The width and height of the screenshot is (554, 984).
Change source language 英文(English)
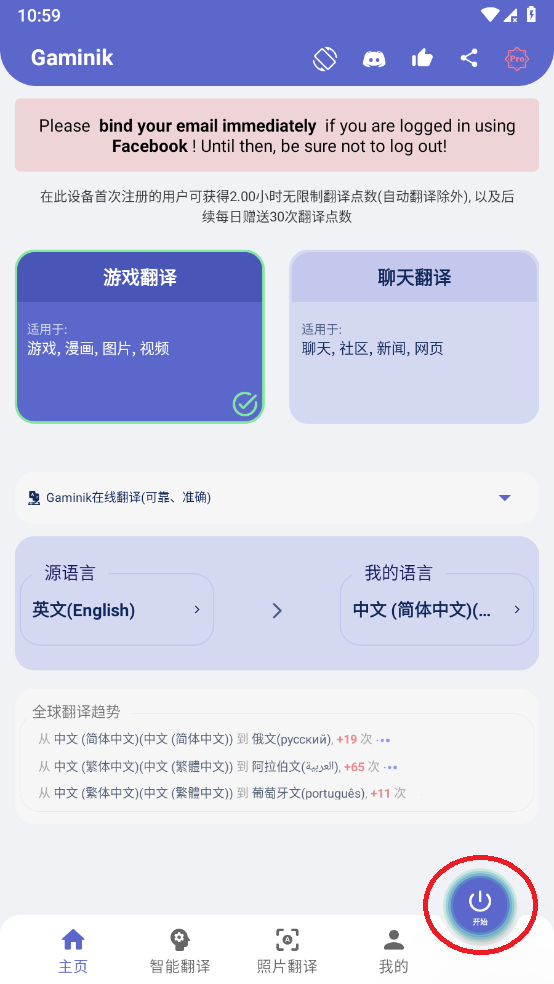117,609
